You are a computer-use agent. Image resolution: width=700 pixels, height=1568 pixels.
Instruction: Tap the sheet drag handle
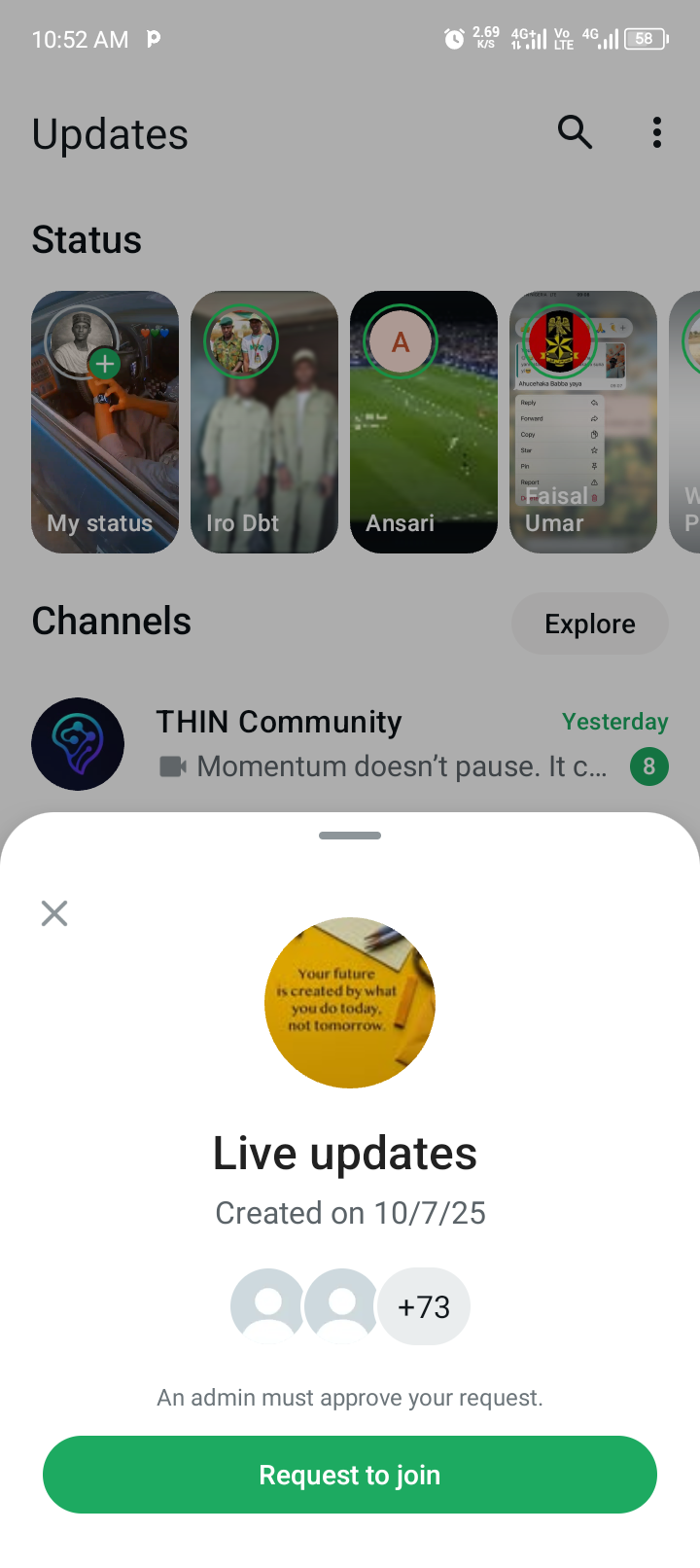(x=350, y=836)
